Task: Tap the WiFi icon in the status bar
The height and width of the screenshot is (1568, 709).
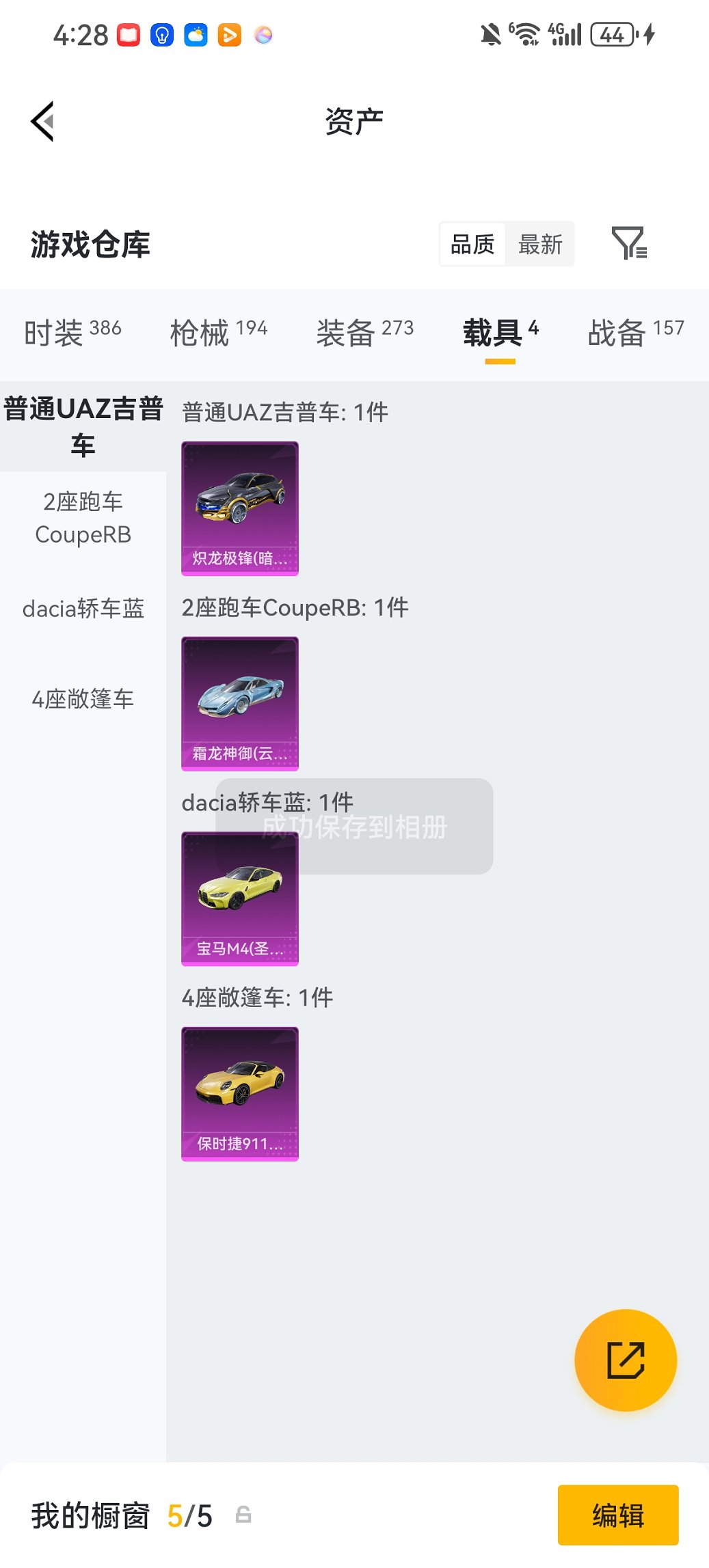Action: [525, 33]
